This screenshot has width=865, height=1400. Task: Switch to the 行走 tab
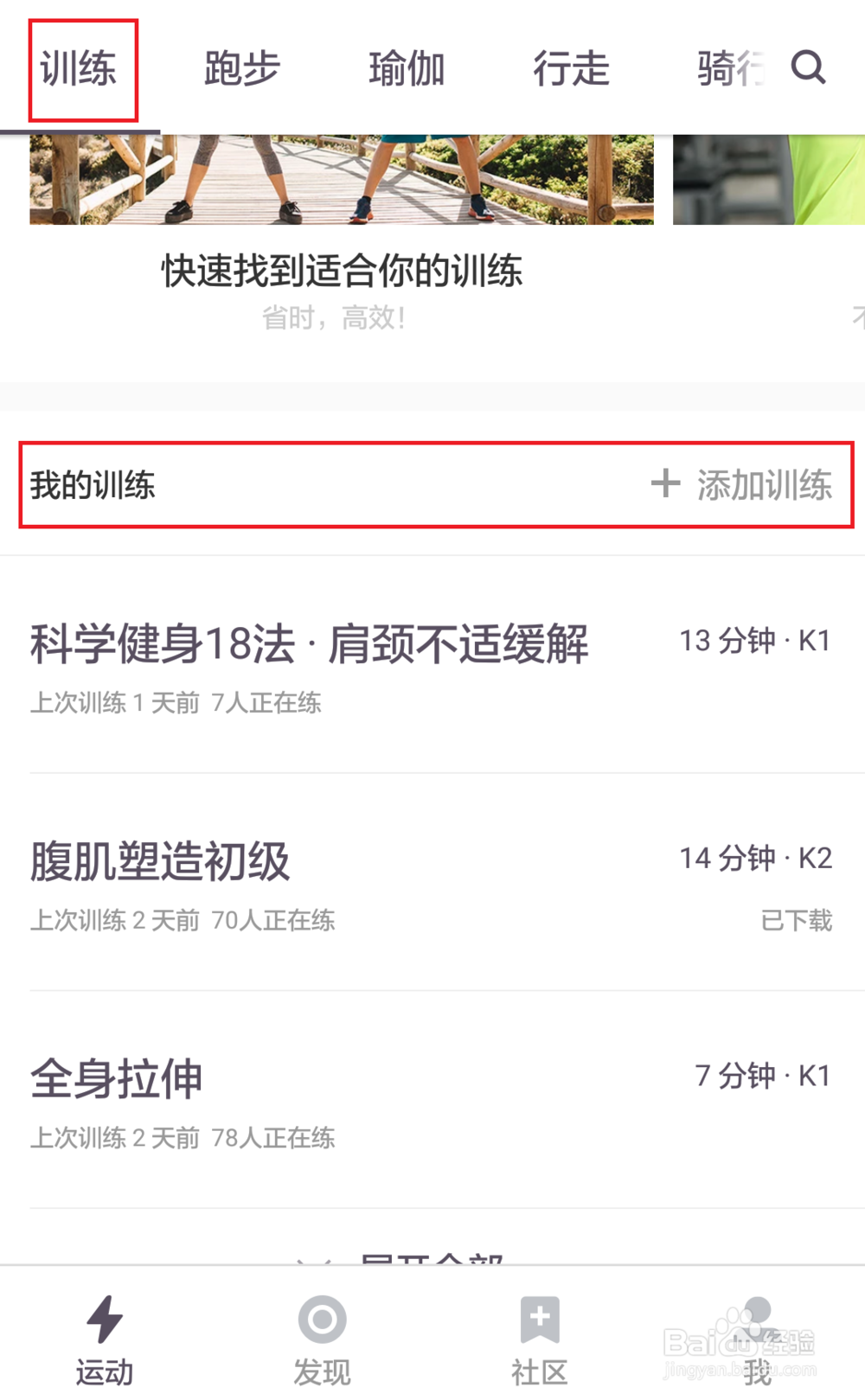[x=571, y=67]
